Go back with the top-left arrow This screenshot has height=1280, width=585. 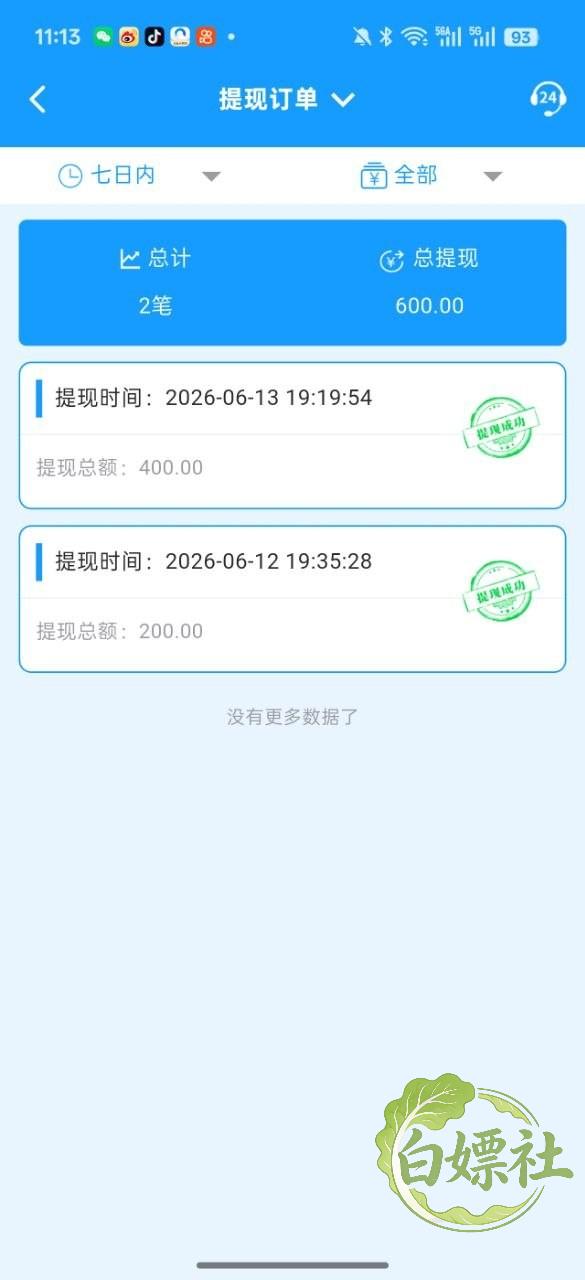tap(38, 99)
